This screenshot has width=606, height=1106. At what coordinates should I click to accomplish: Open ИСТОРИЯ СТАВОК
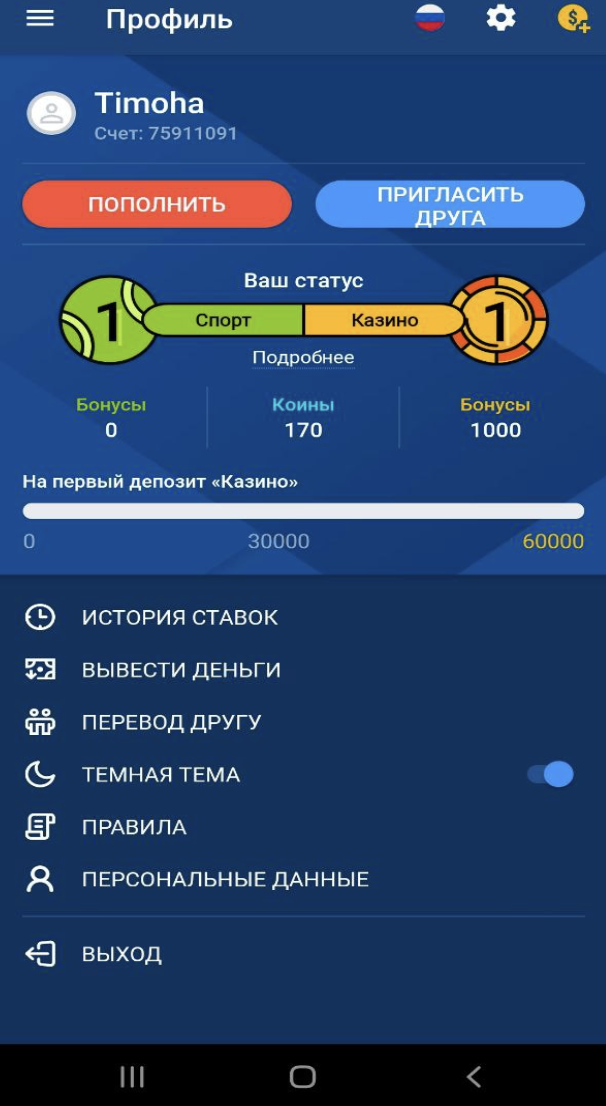[x=303, y=618]
